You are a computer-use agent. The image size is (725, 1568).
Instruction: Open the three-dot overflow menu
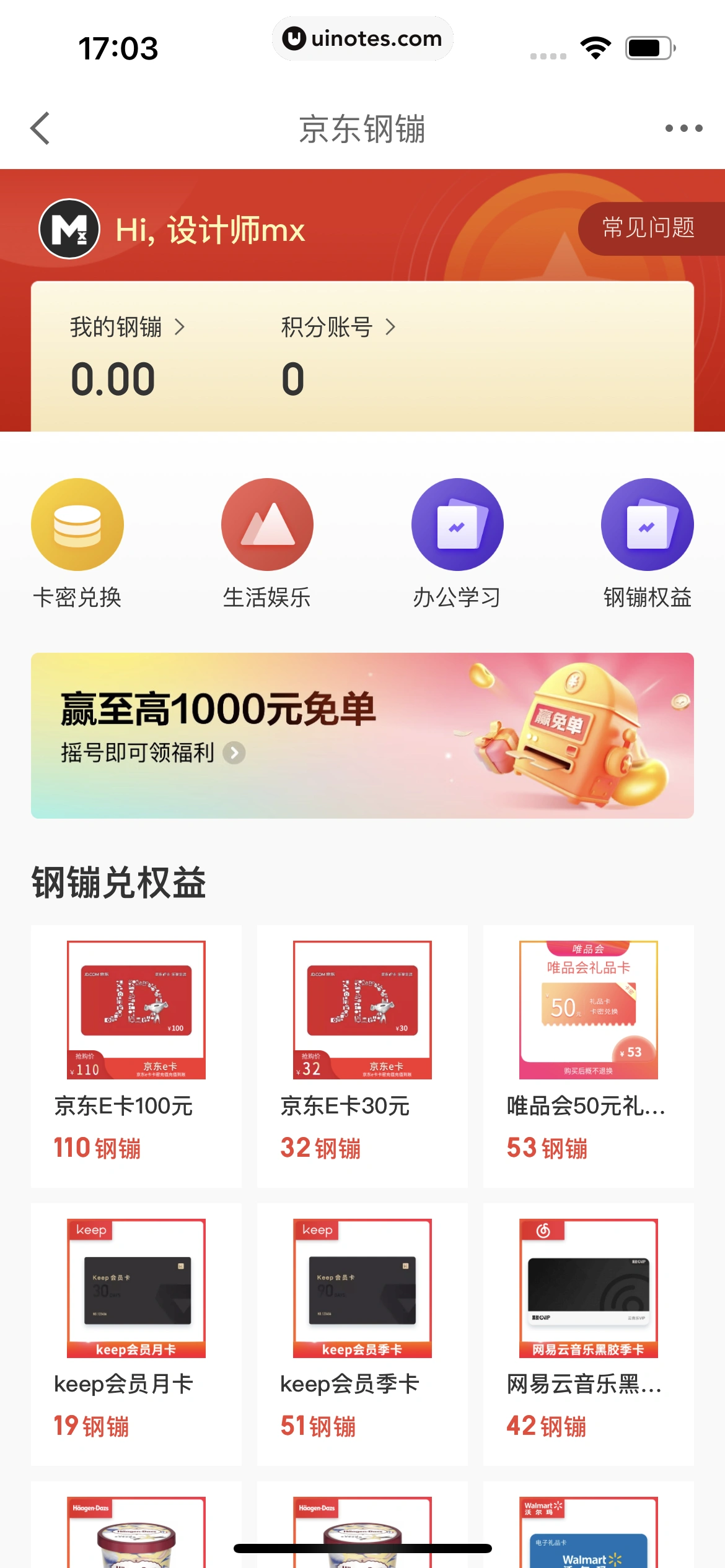click(683, 129)
